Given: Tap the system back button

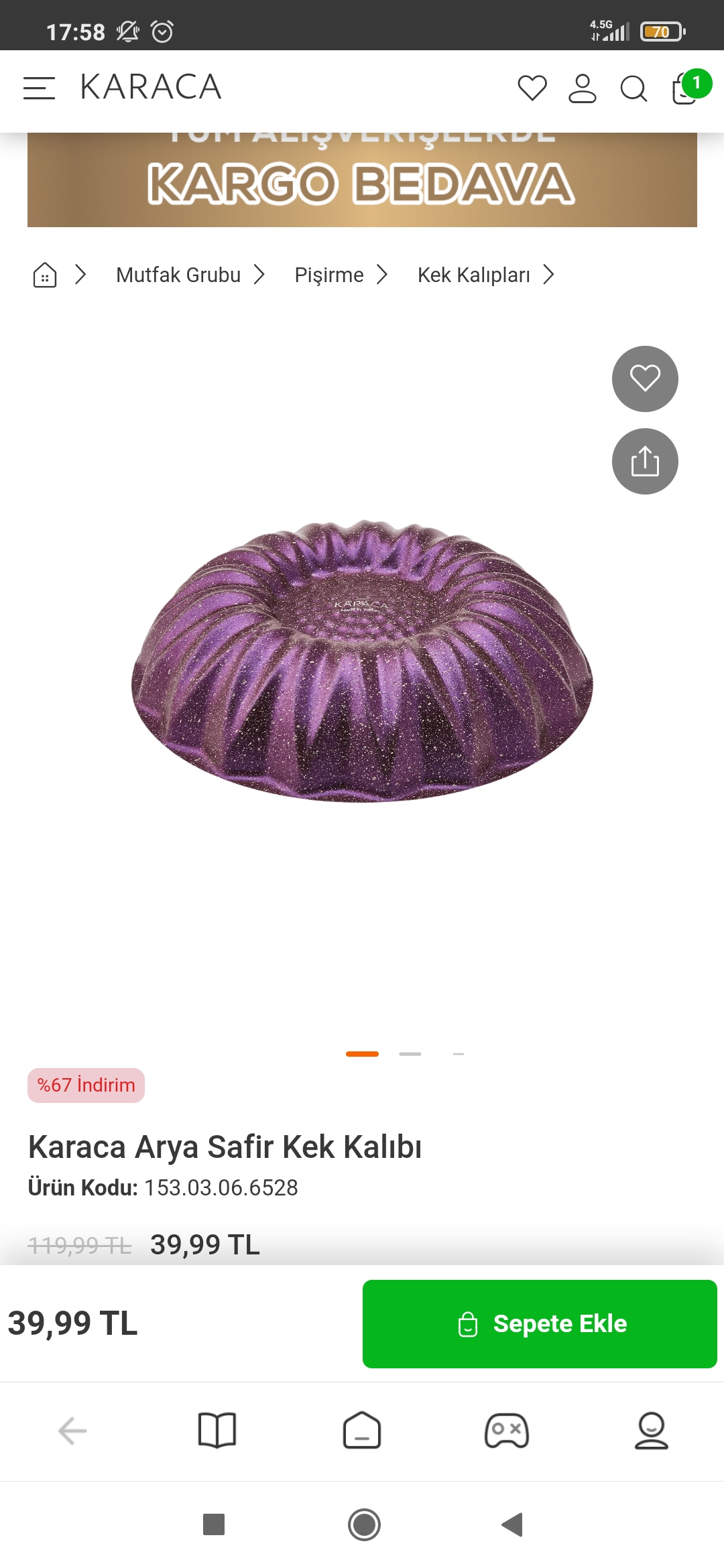Looking at the screenshot, I should coord(512,1524).
